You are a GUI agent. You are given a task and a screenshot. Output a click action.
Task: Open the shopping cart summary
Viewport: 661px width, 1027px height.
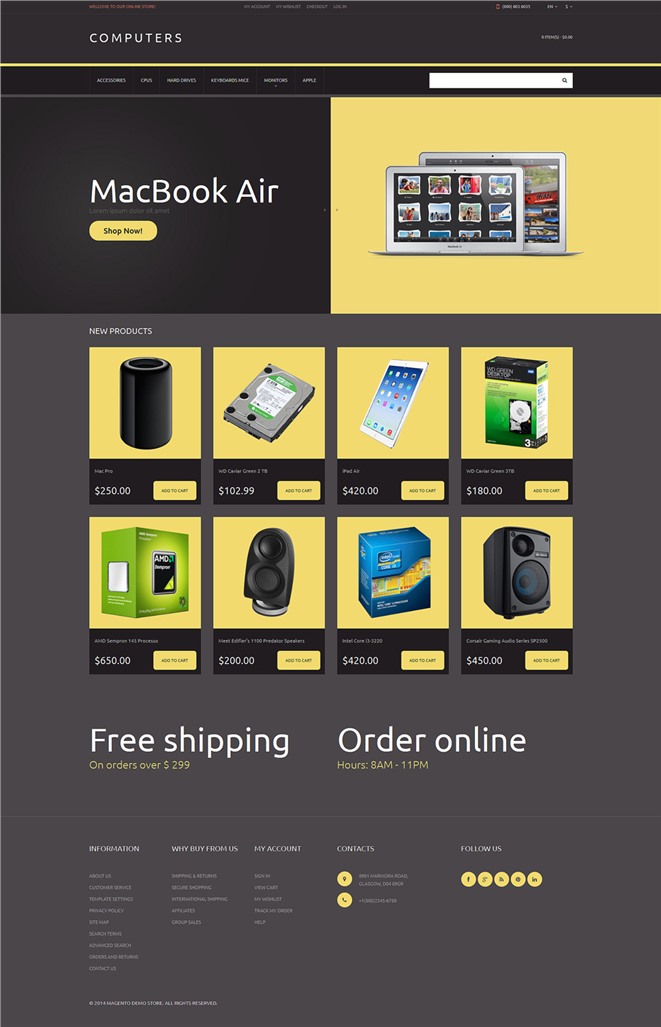557,37
